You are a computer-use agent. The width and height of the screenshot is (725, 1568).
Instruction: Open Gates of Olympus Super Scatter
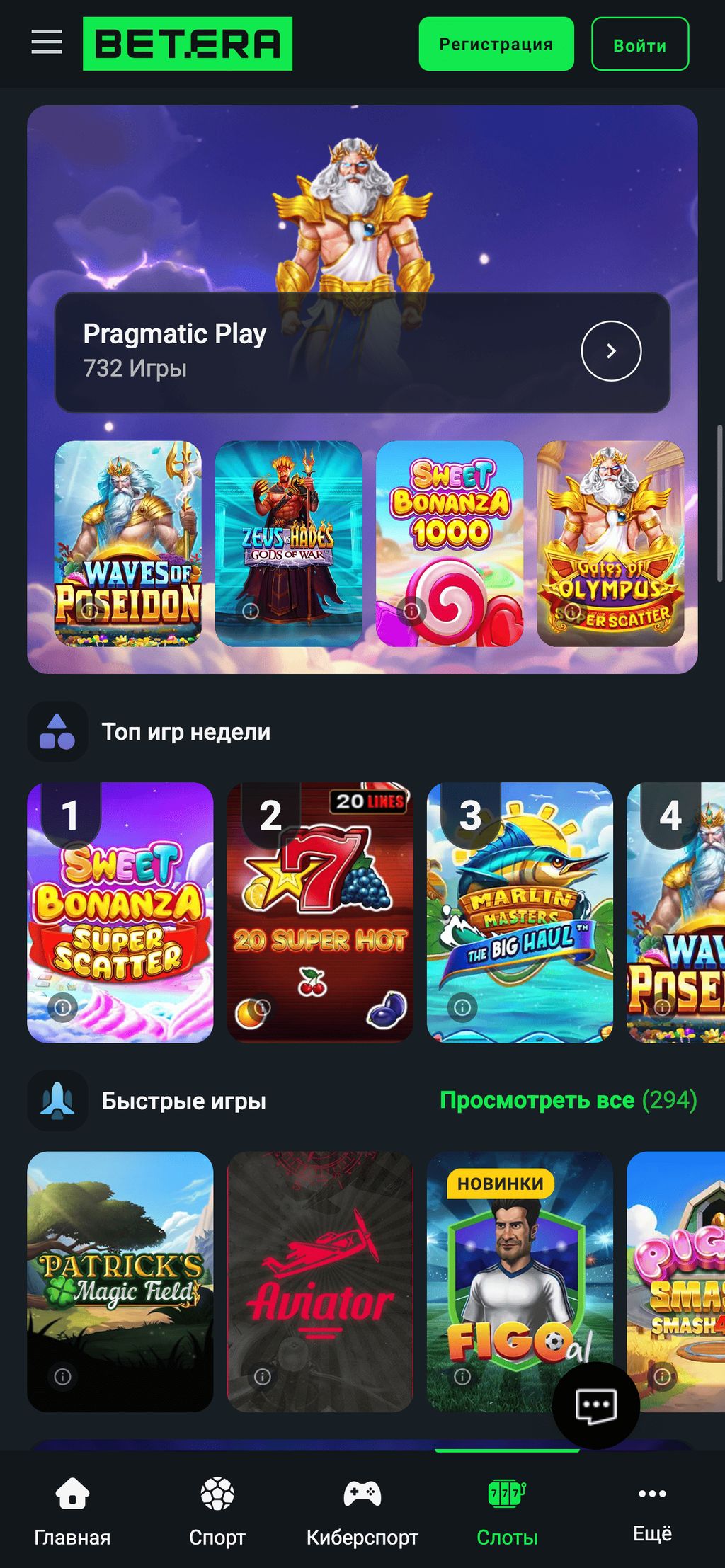[610, 543]
